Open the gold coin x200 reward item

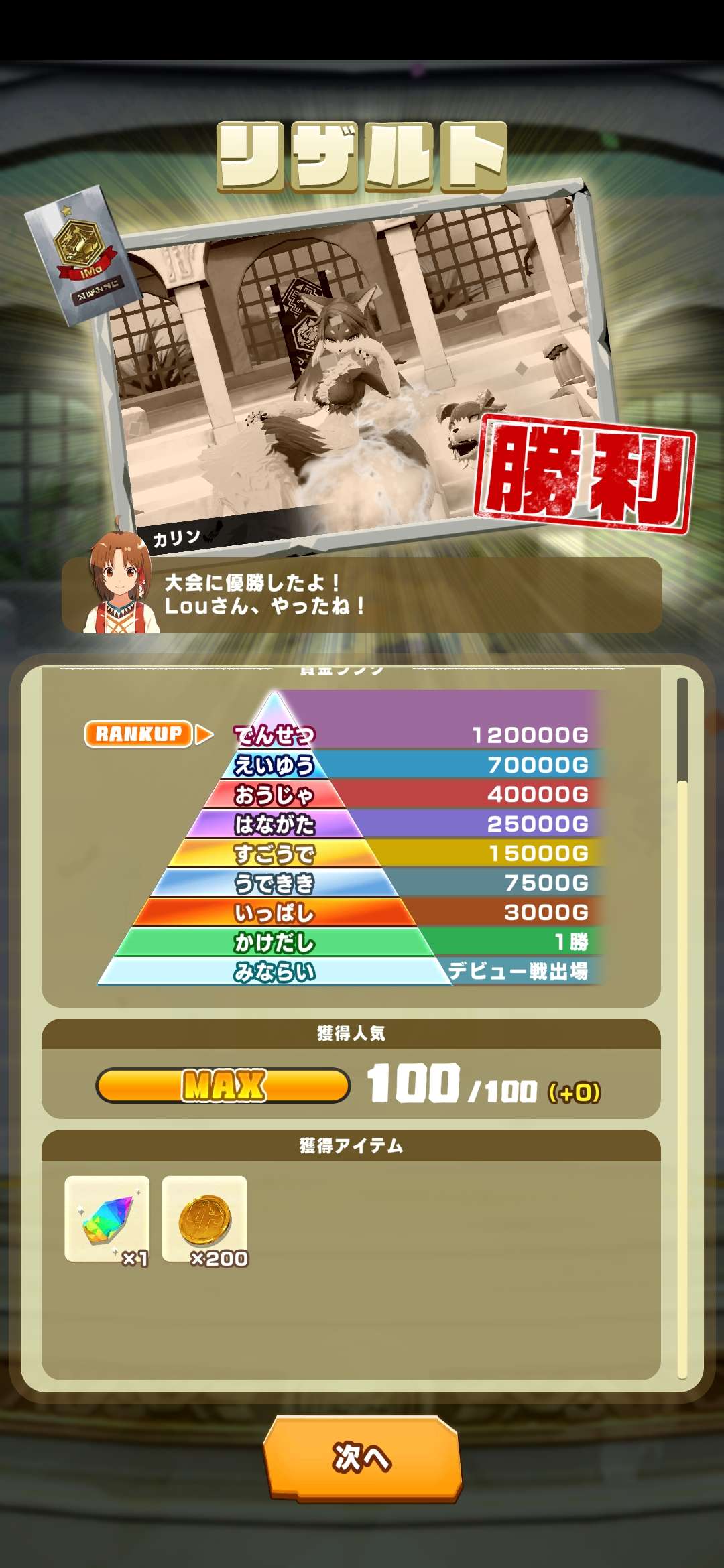[x=204, y=1219]
